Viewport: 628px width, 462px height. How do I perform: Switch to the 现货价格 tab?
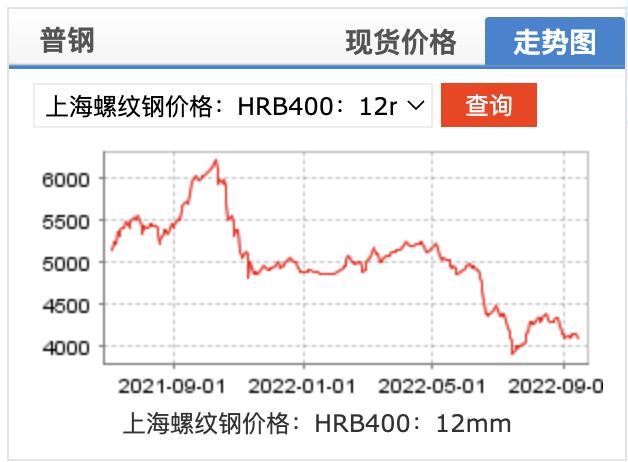400,42
